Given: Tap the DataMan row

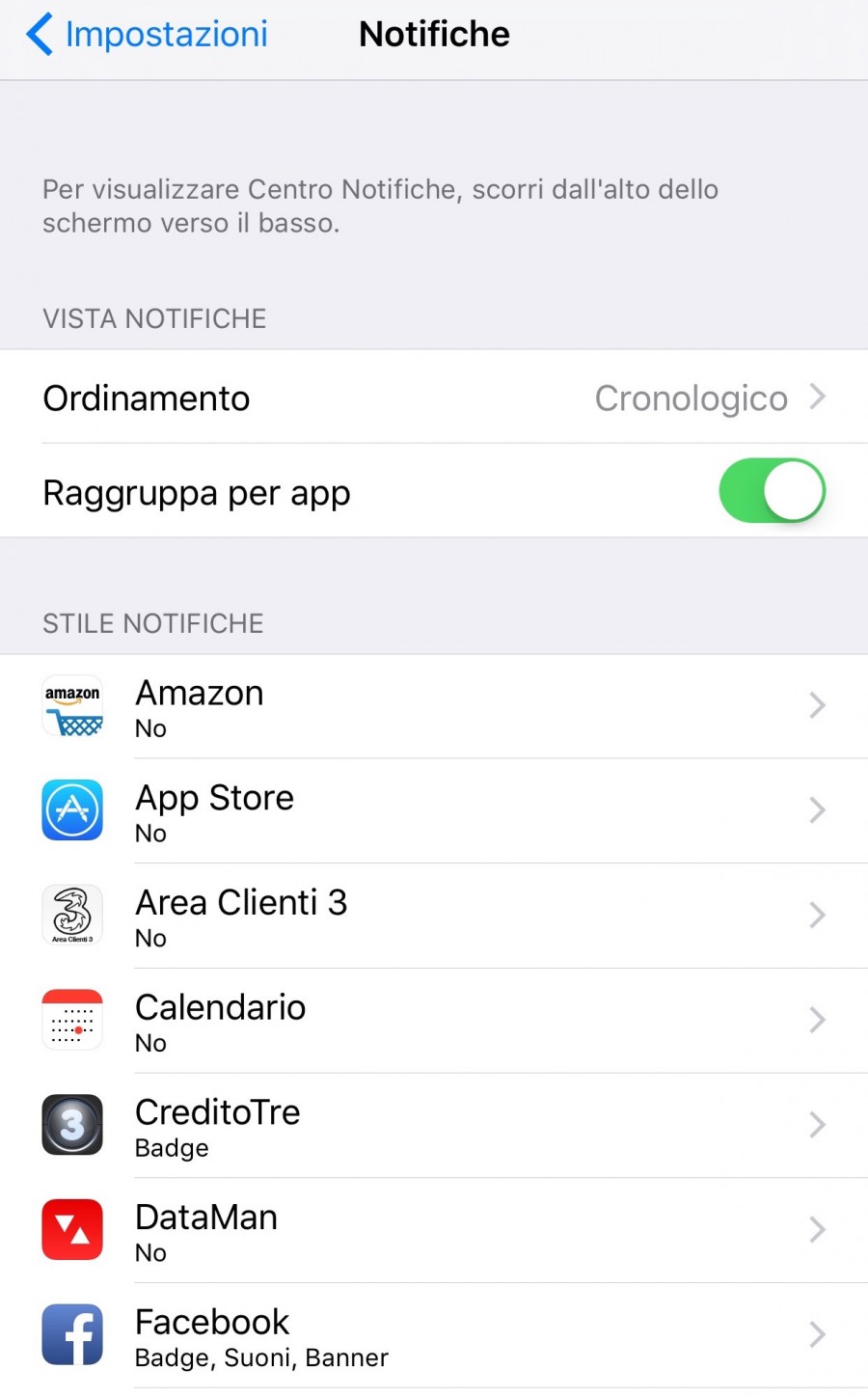Looking at the screenshot, I should pyautogui.click(x=434, y=1231).
